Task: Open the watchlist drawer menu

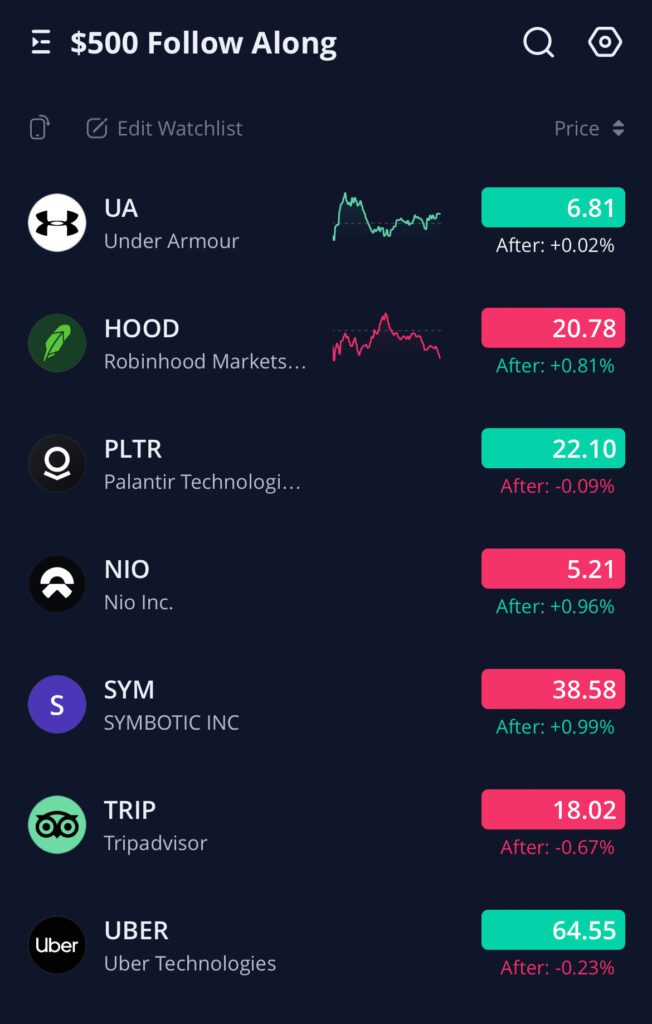Action: pyautogui.click(x=41, y=43)
